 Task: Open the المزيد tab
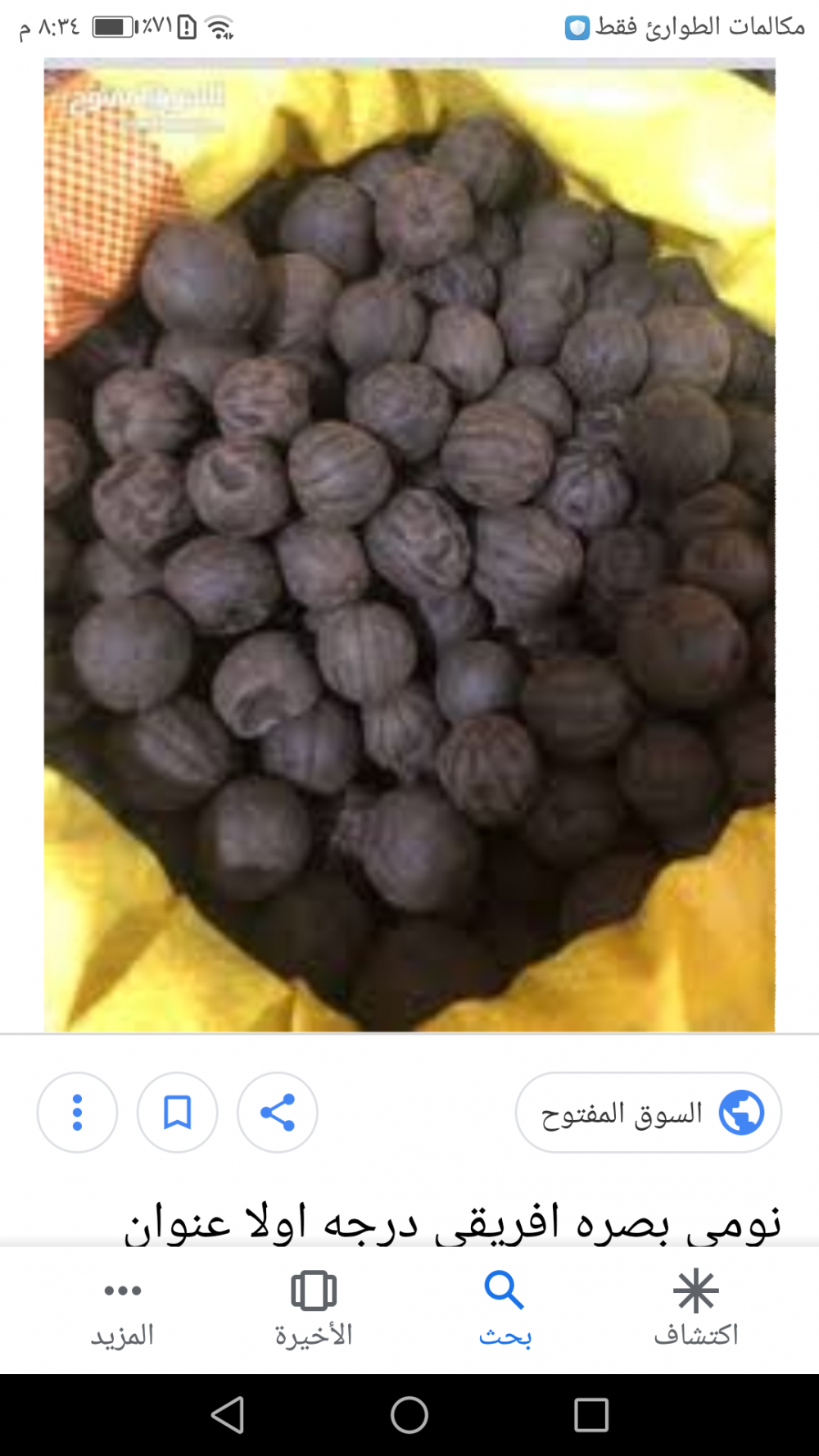click(x=123, y=1309)
